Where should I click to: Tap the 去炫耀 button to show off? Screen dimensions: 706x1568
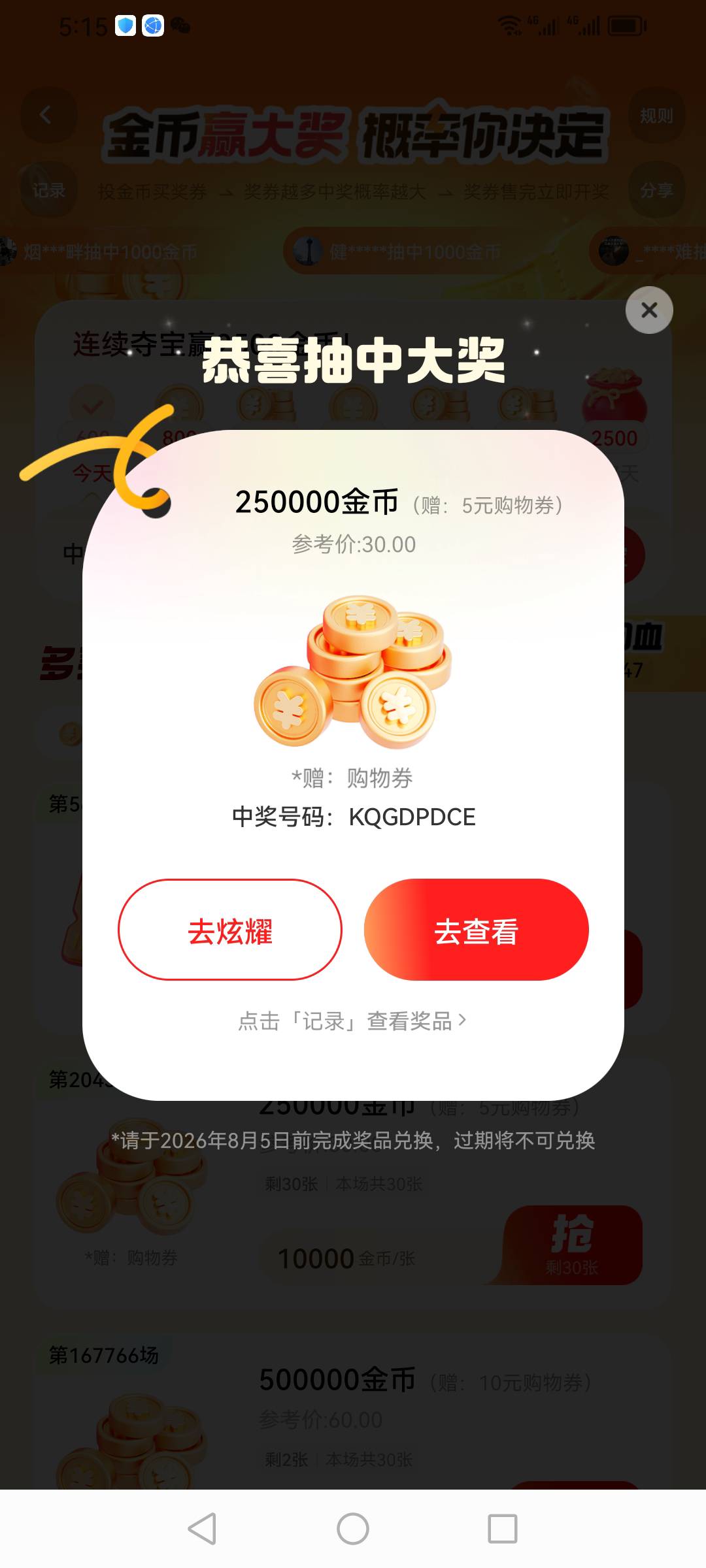pos(230,930)
